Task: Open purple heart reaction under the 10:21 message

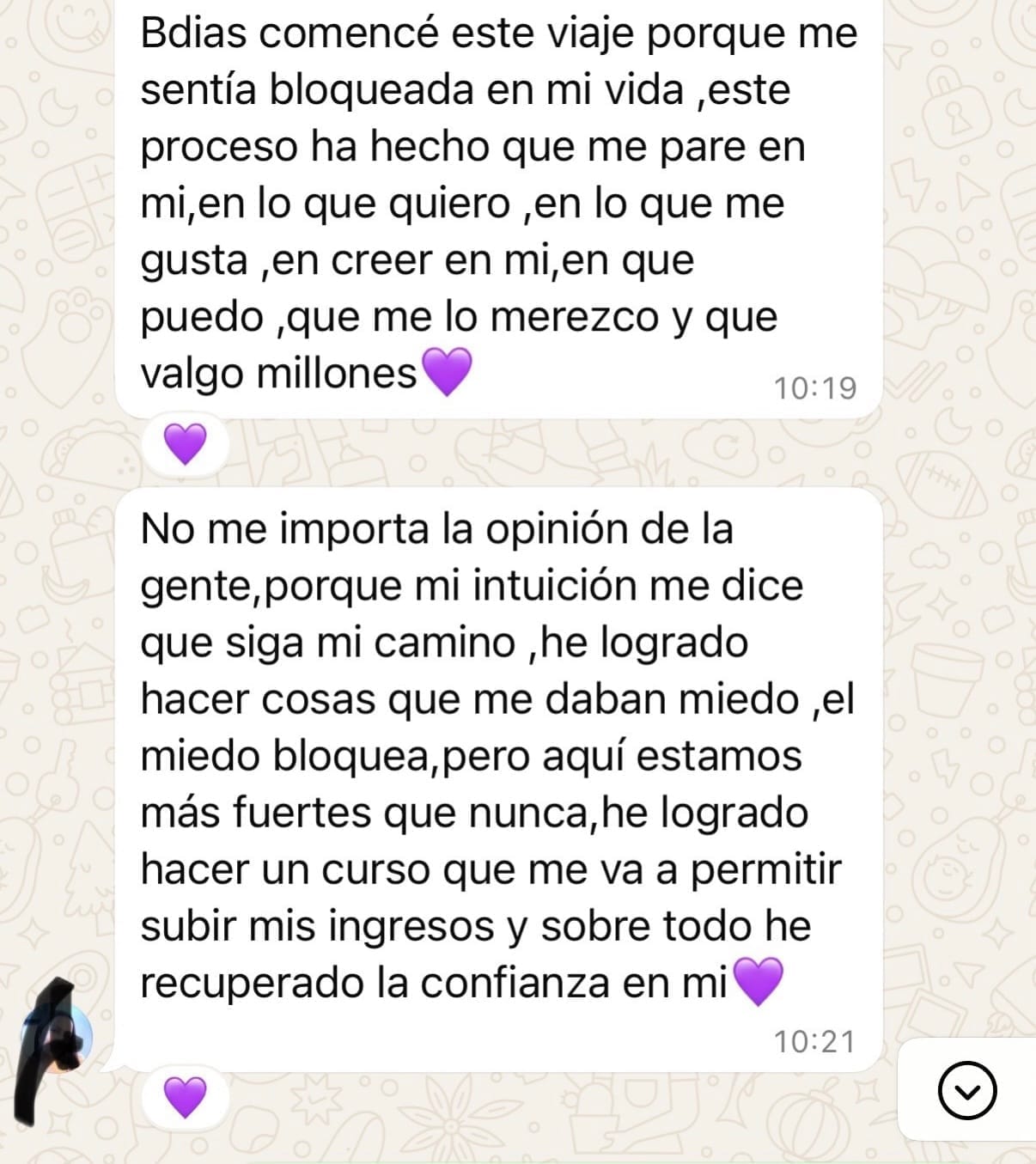Action: (x=186, y=1097)
